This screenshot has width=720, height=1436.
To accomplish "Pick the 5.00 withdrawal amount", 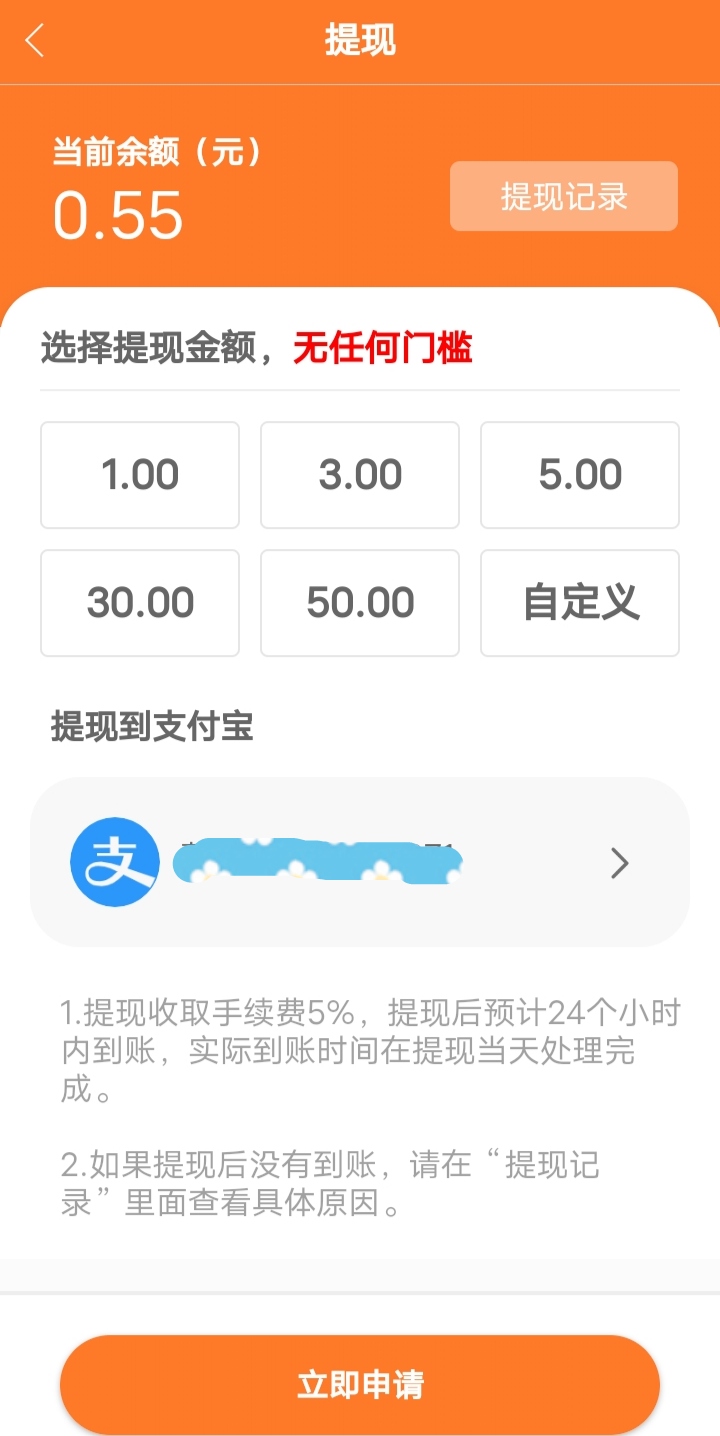I will [580, 475].
